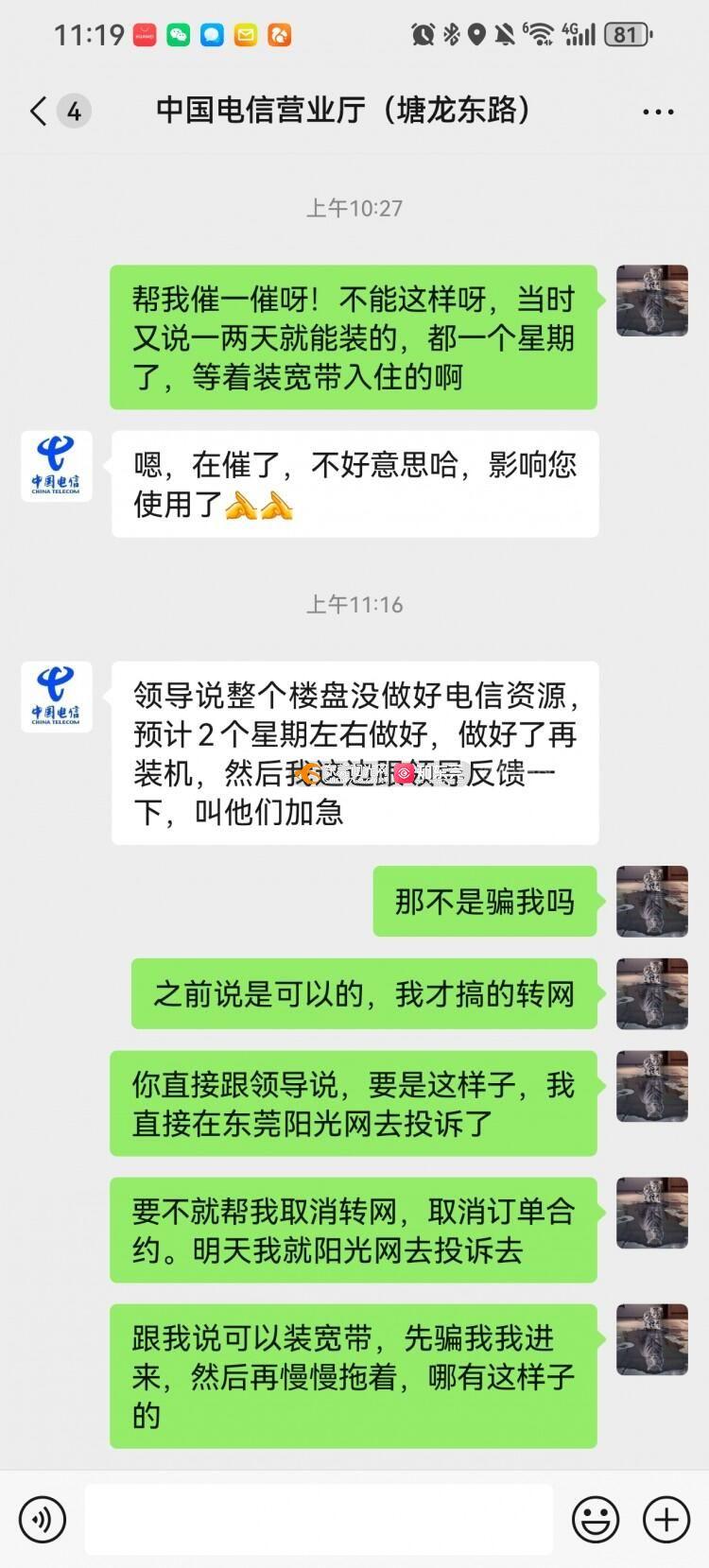Switch to voice message input
709x1568 pixels.
pos(43,1520)
